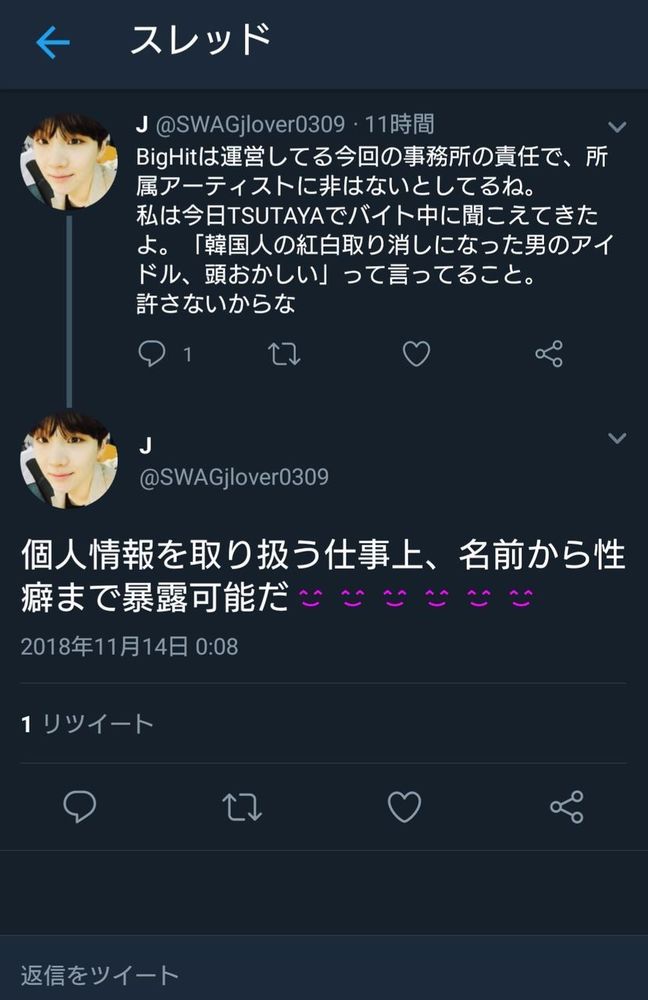Share the main tweet from 2018年11月14日

point(567,806)
